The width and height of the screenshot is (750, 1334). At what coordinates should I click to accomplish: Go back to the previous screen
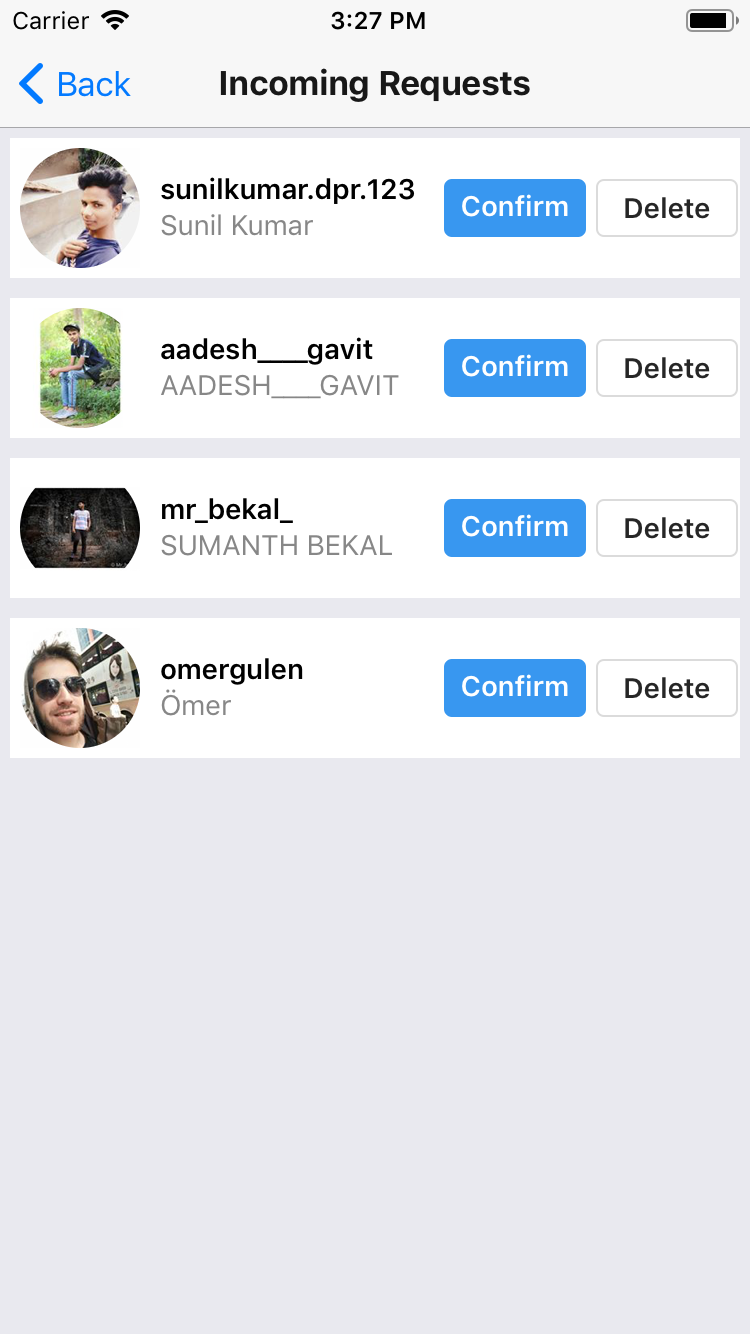pos(75,84)
